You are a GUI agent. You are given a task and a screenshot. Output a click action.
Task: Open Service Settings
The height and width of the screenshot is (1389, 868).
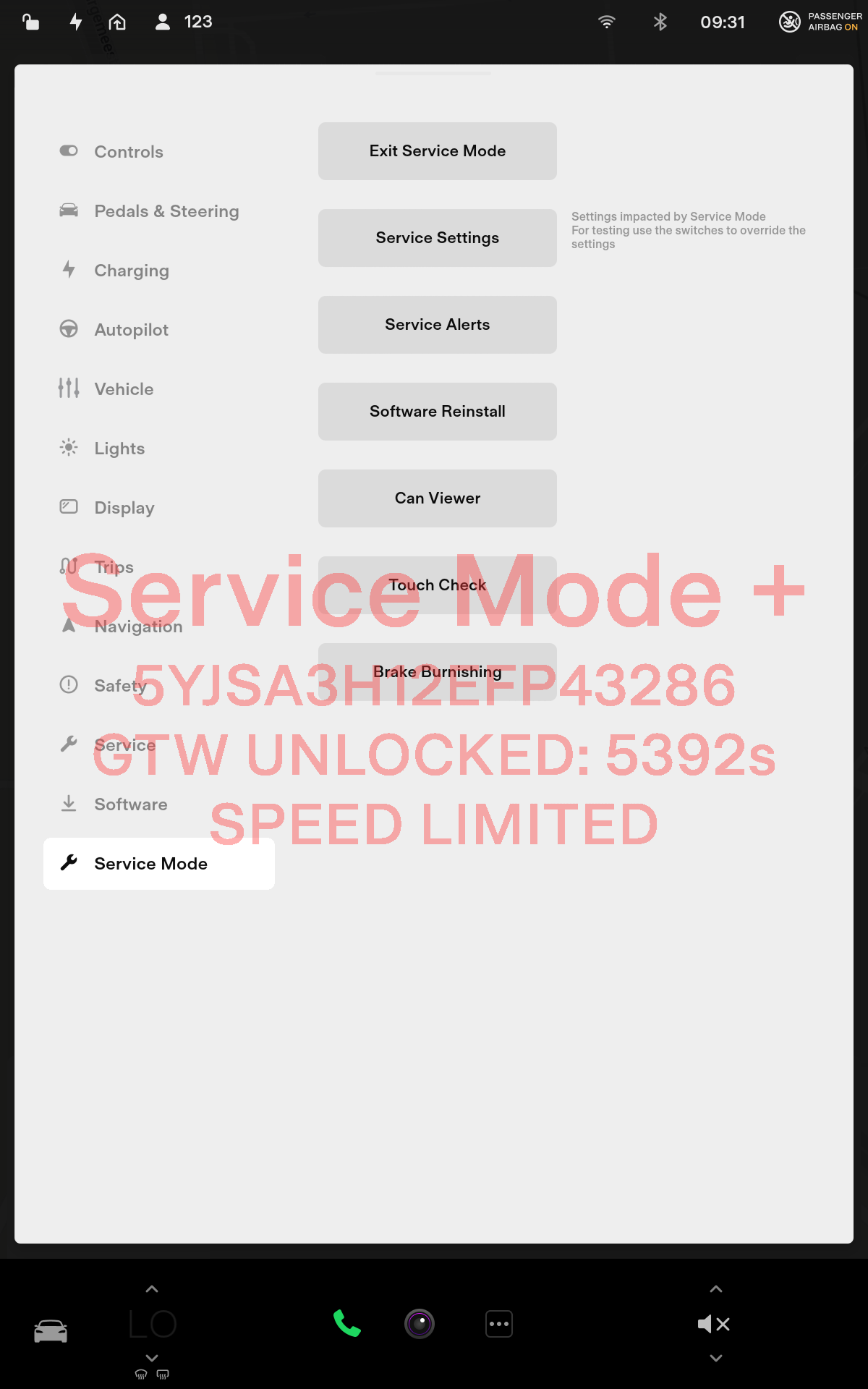437,238
